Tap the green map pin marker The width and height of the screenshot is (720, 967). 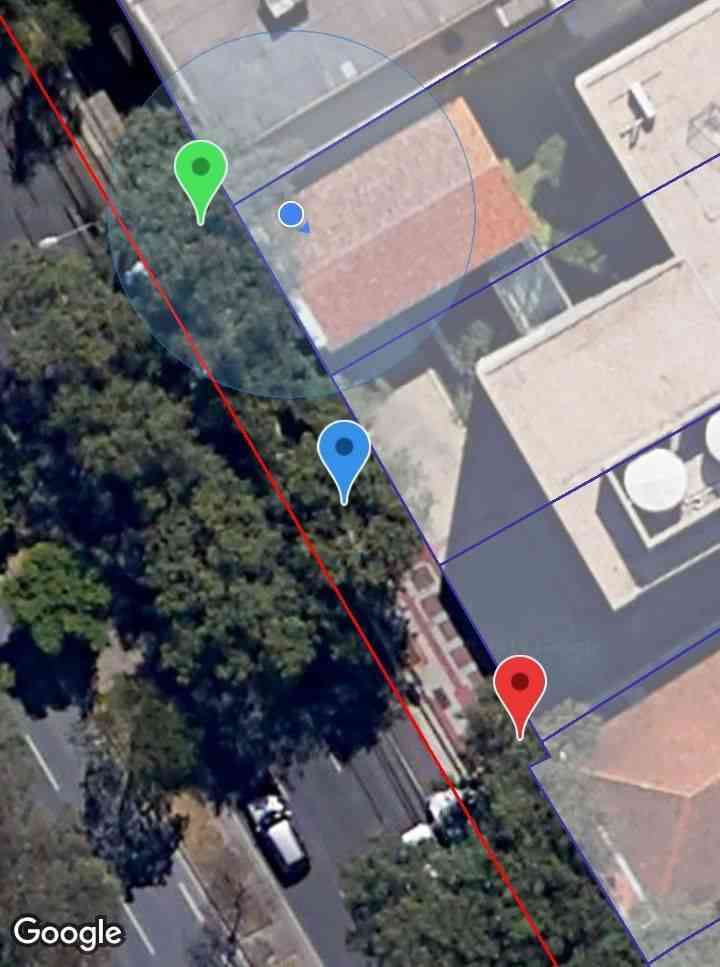(201, 172)
